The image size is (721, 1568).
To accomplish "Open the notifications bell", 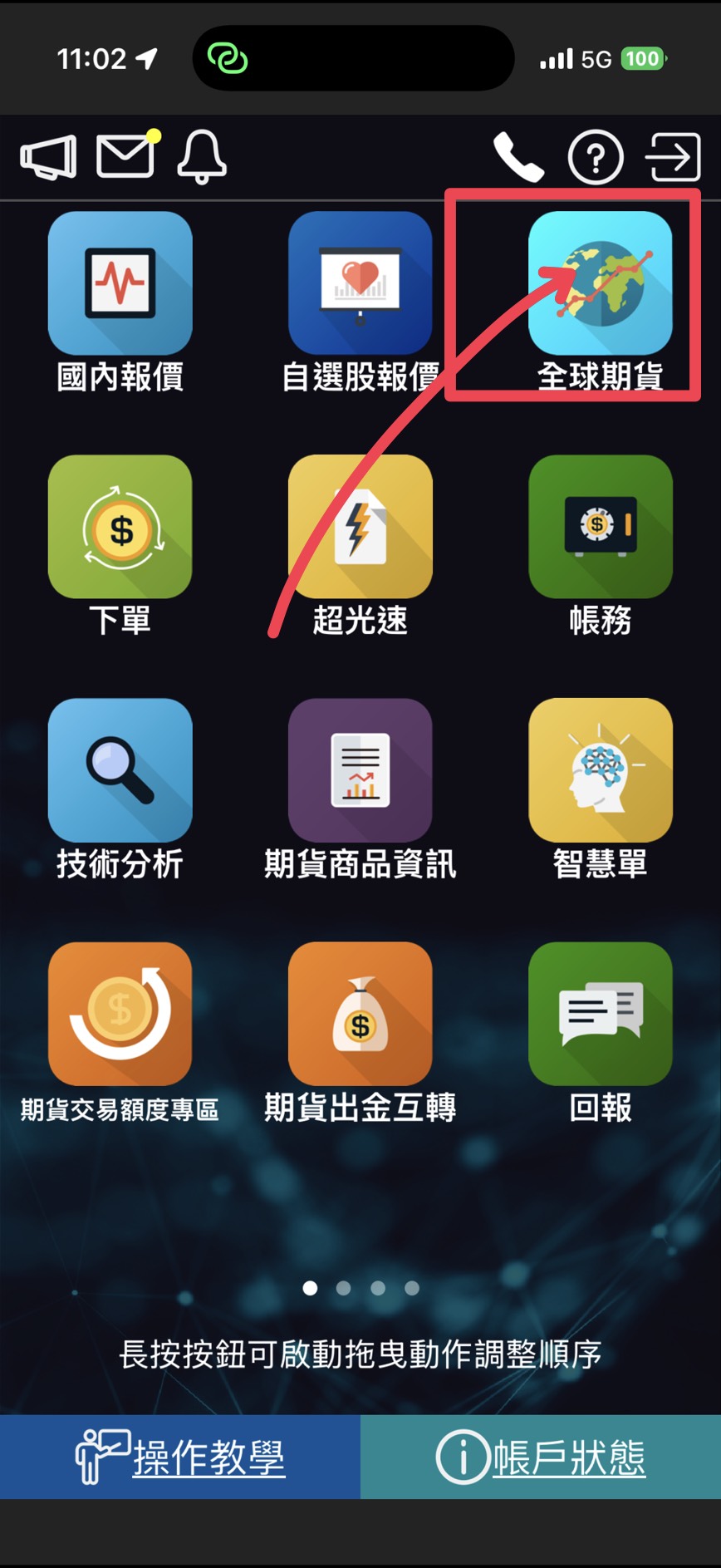I will point(202,156).
